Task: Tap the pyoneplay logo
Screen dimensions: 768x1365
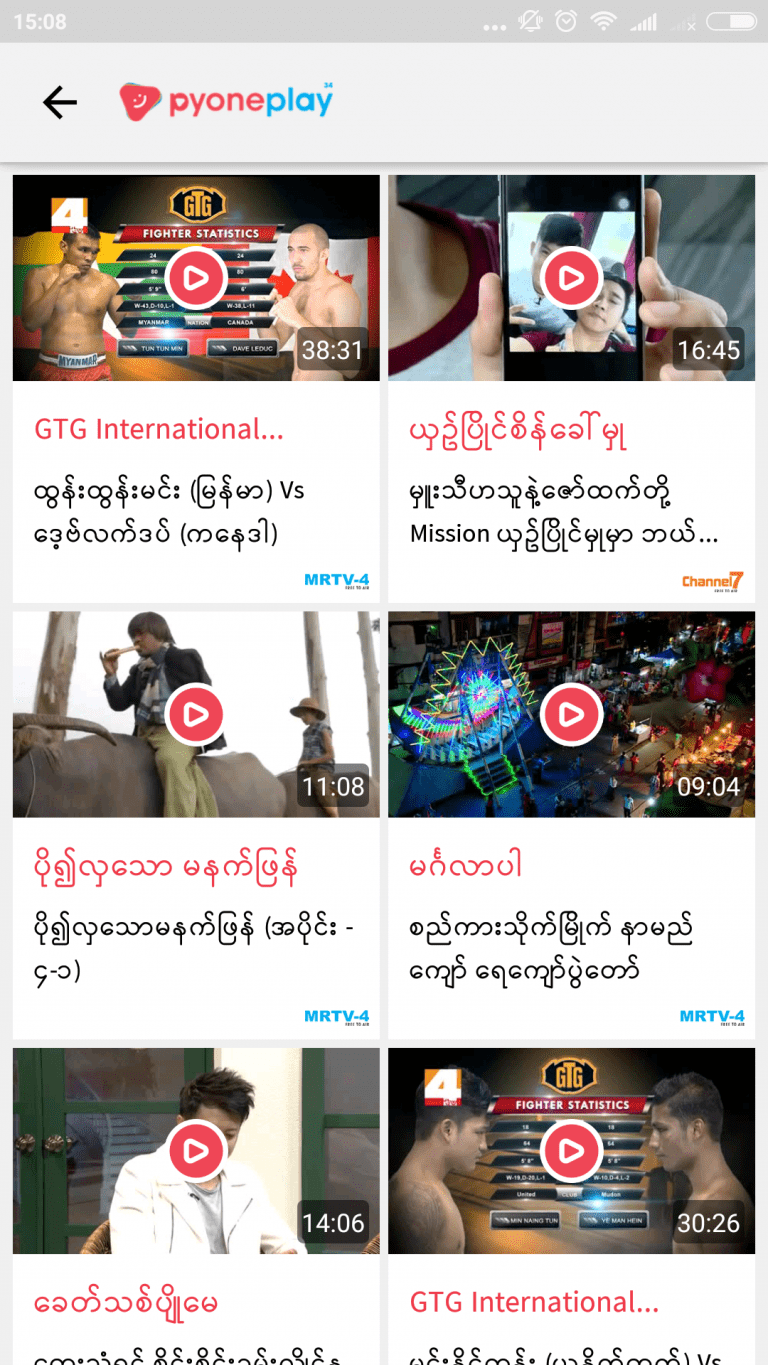Action: (x=225, y=100)
